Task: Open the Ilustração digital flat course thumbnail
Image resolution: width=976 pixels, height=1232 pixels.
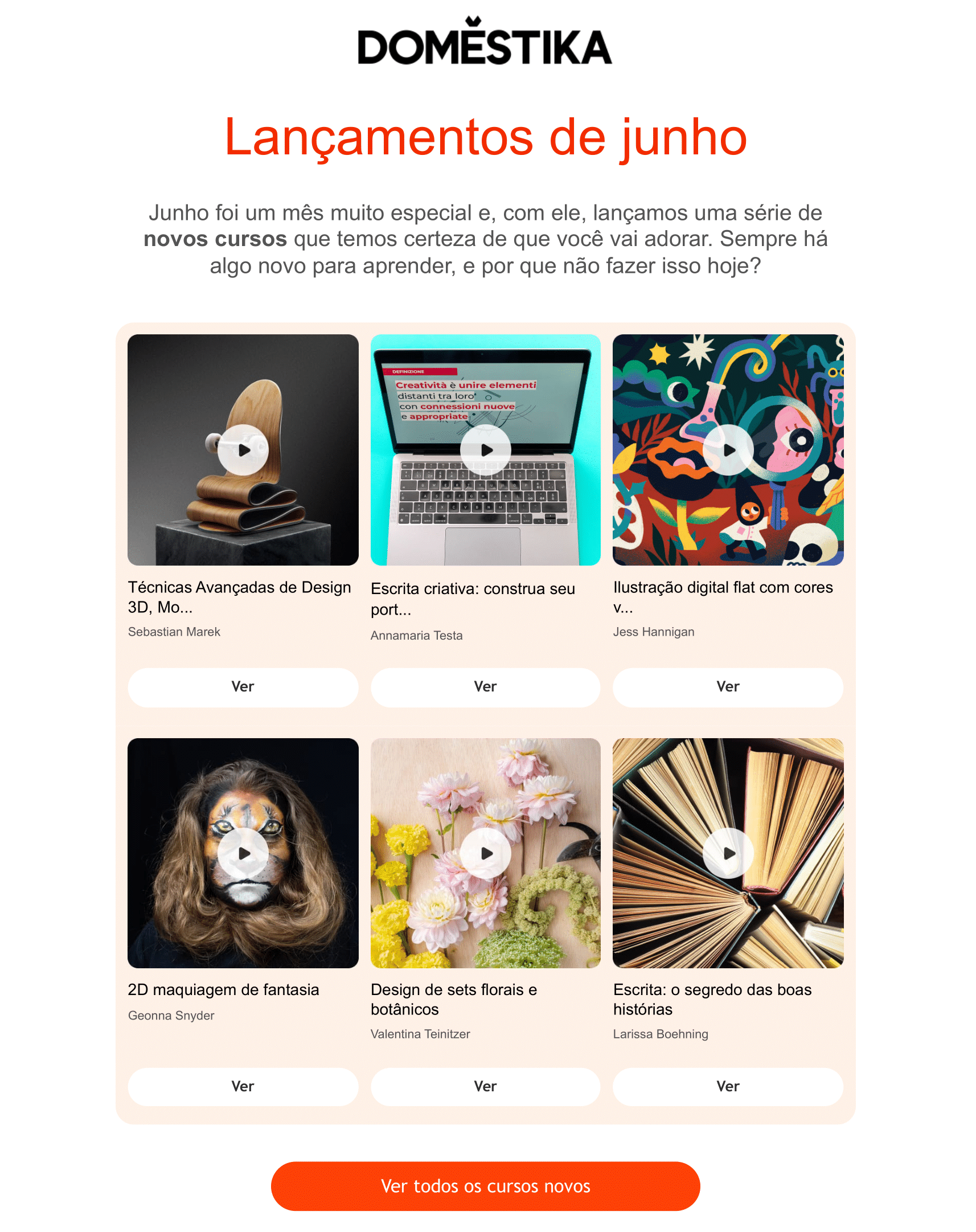Action: tap(728, 451)
